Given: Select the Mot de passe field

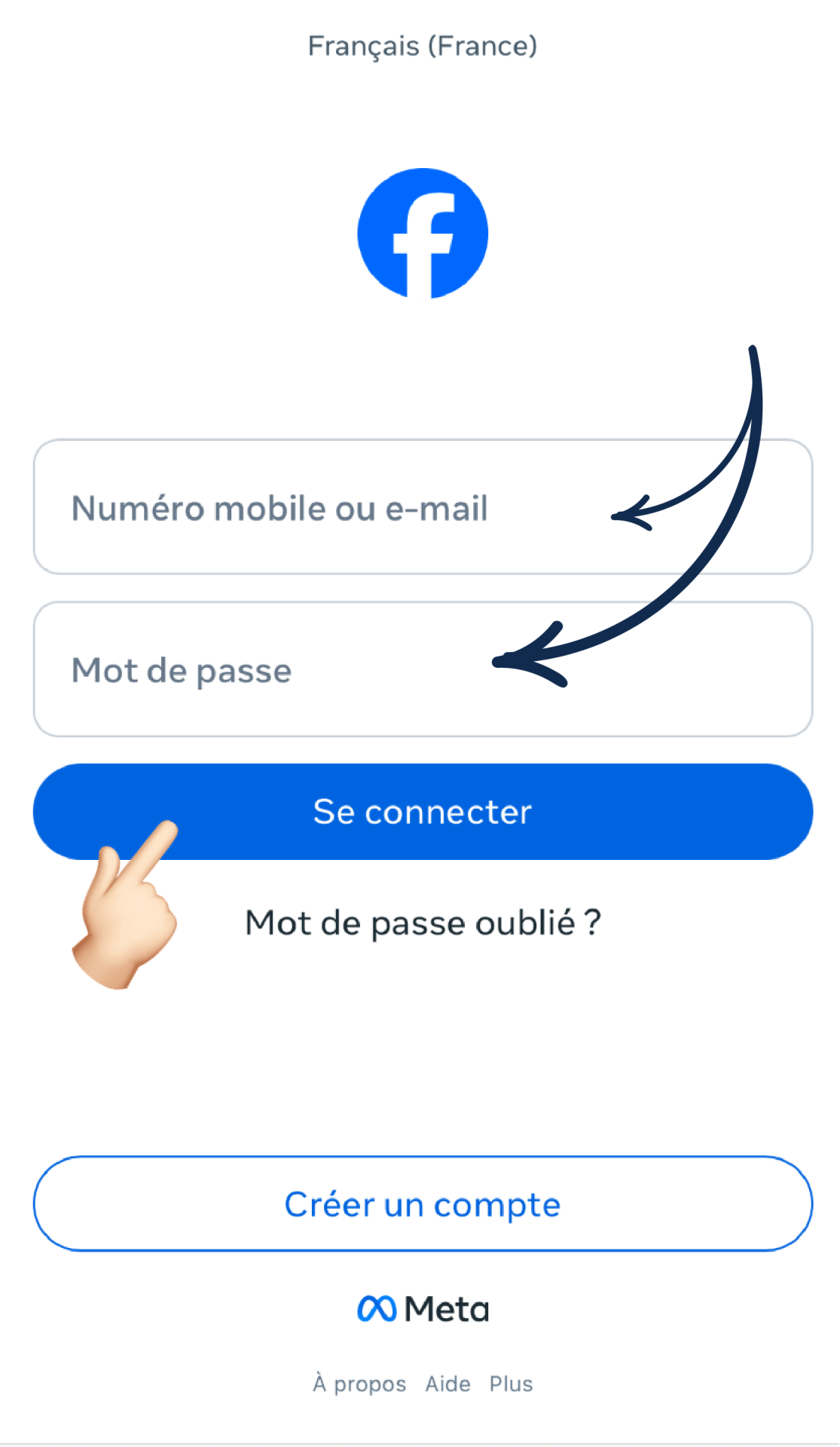Looking at the screenshot, I should coord(423,669).
